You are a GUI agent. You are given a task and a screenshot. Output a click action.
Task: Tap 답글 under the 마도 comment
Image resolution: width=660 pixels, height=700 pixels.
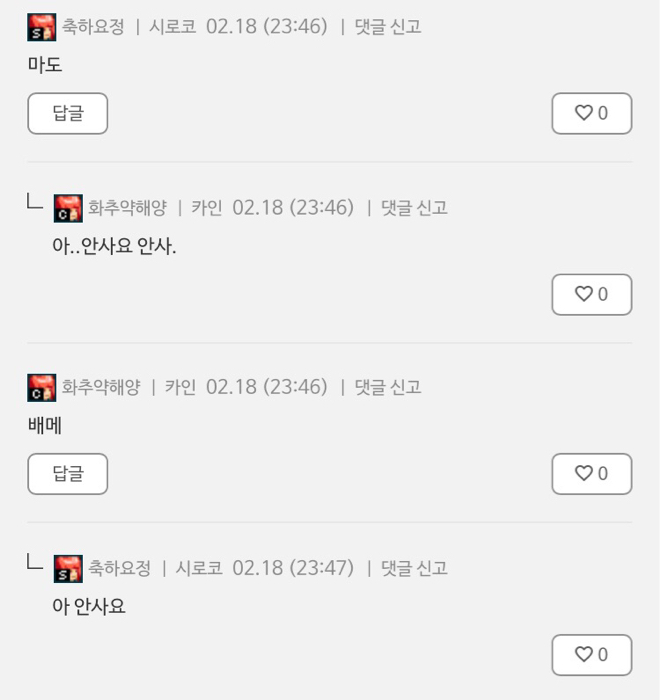coord(67,114)
